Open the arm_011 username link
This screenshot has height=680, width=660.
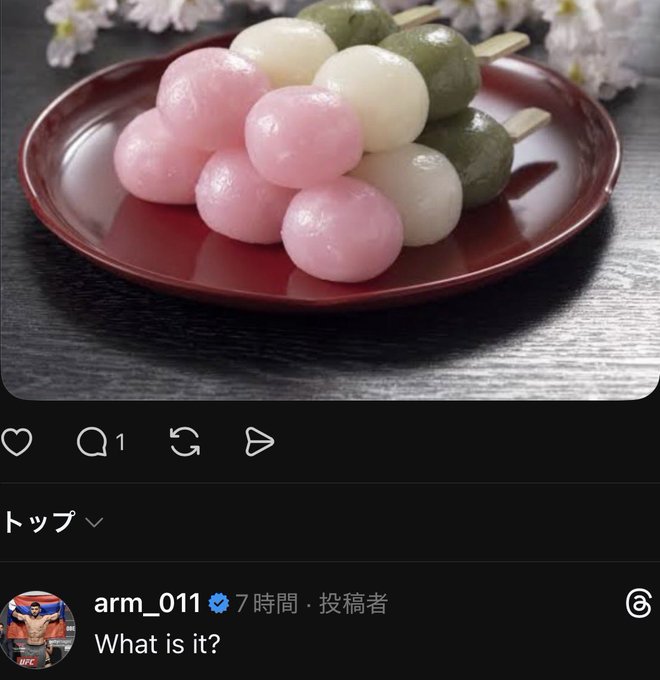[x=147, y=603]
